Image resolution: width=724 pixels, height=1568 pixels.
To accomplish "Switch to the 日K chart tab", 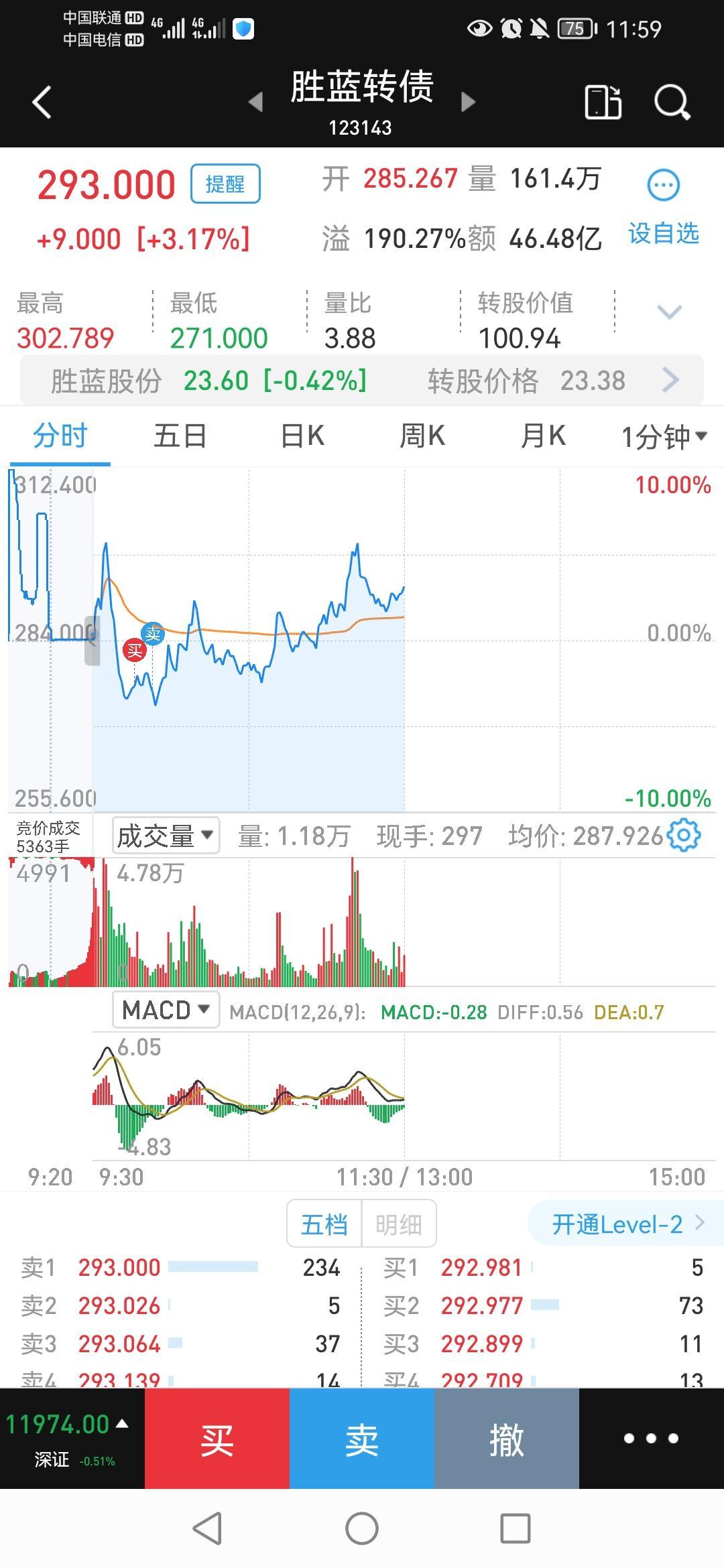I will click(x=302, y=436).
